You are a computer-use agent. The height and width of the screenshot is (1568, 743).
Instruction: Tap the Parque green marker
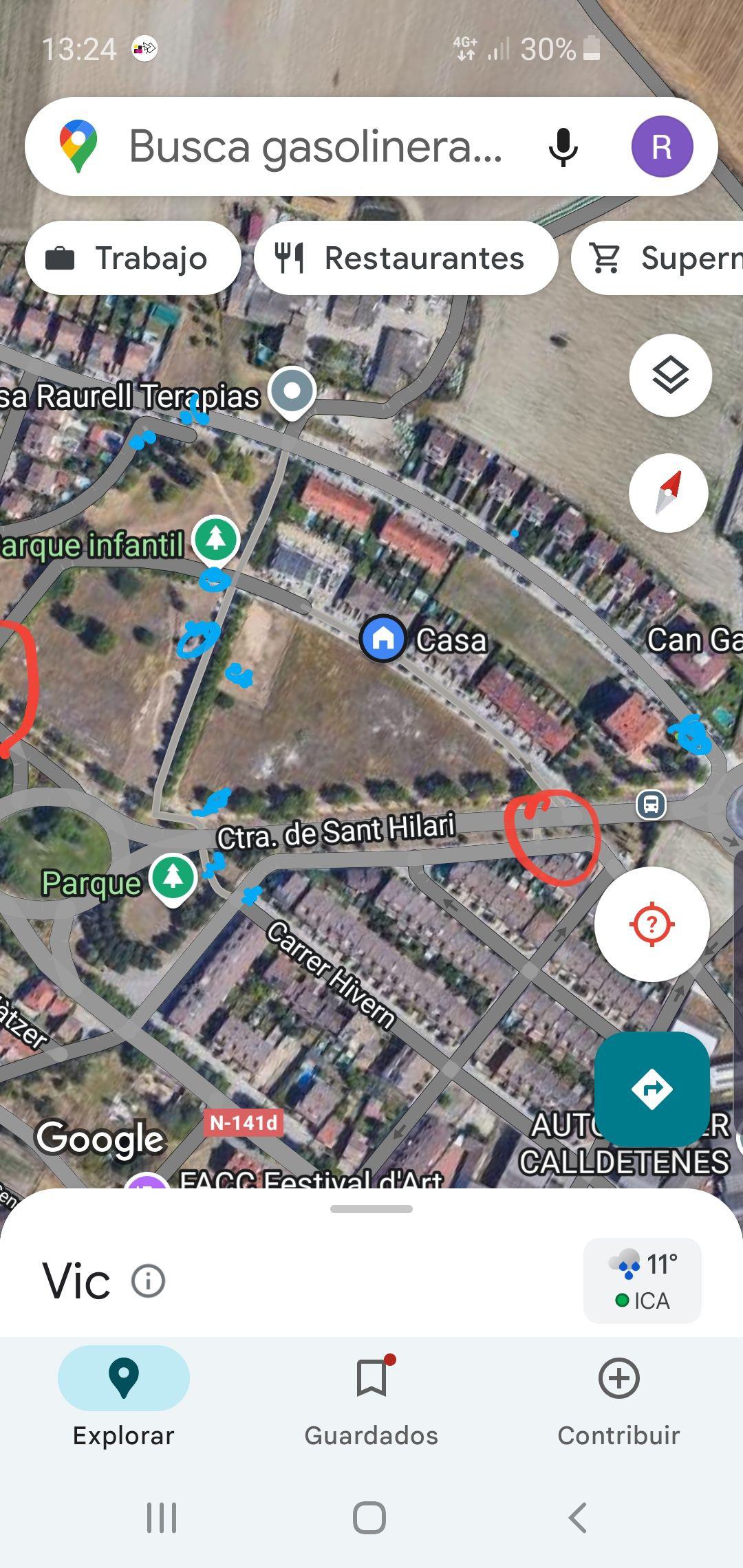click(x=173, y=878)
